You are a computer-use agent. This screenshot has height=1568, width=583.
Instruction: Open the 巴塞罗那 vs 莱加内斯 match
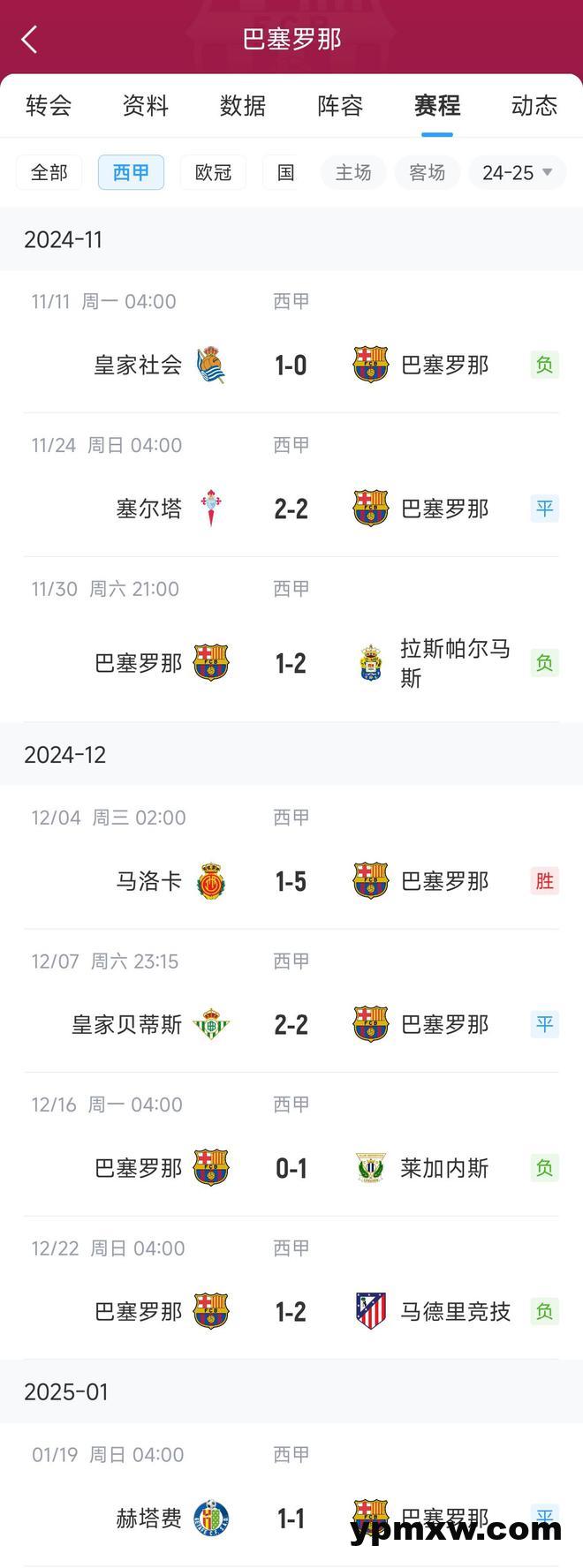point(291,1168)
